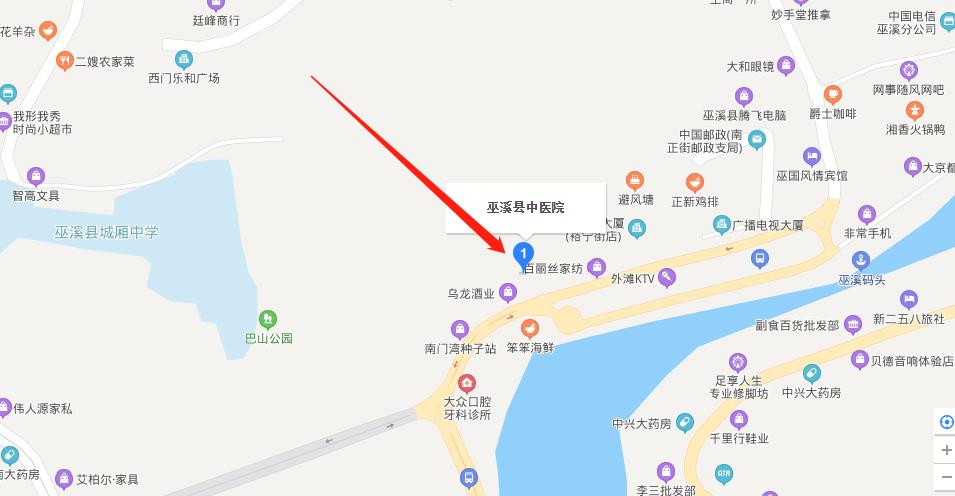The height and width of the screenshot is (496, 955).
Task: Center the map on my location
Action: [946, 422]
